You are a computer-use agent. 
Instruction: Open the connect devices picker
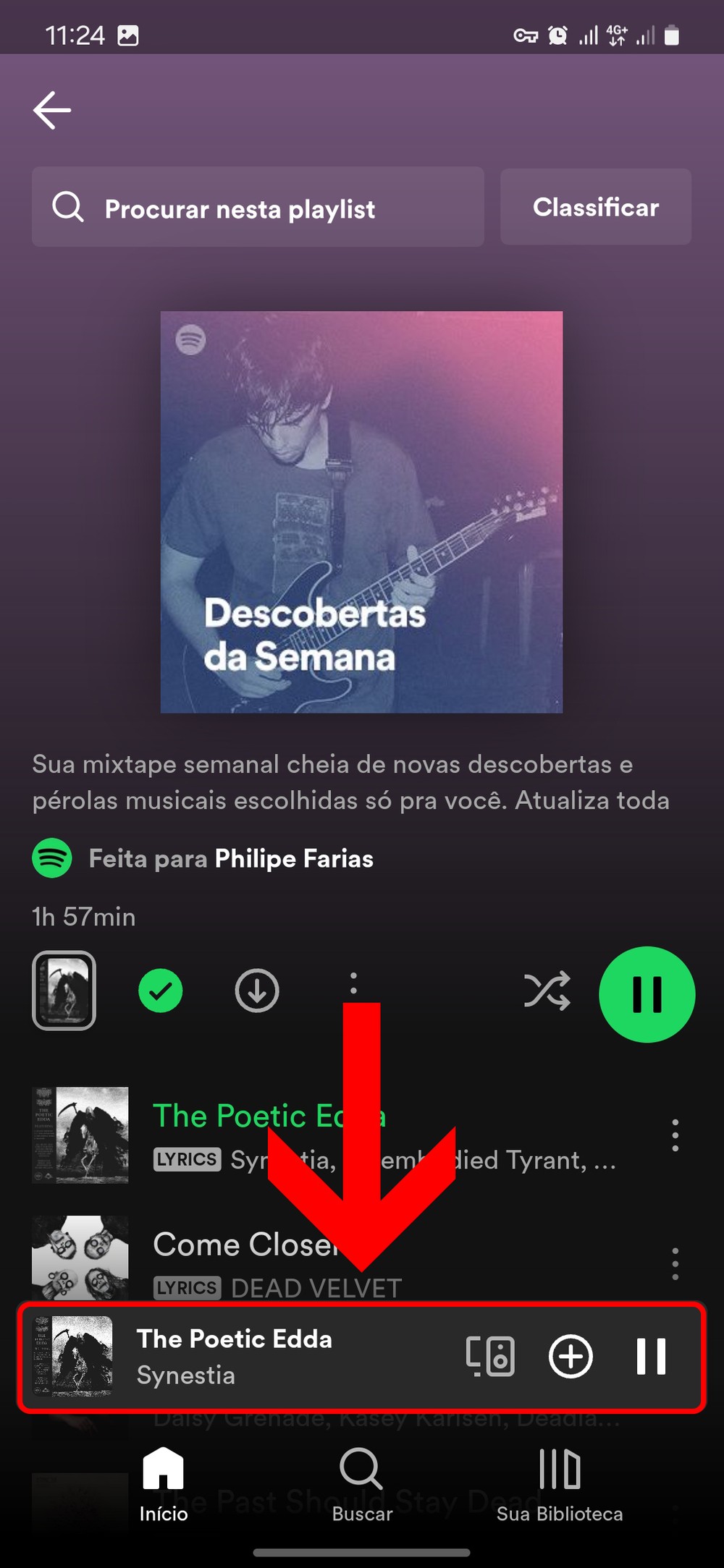tap(491, 1356)
